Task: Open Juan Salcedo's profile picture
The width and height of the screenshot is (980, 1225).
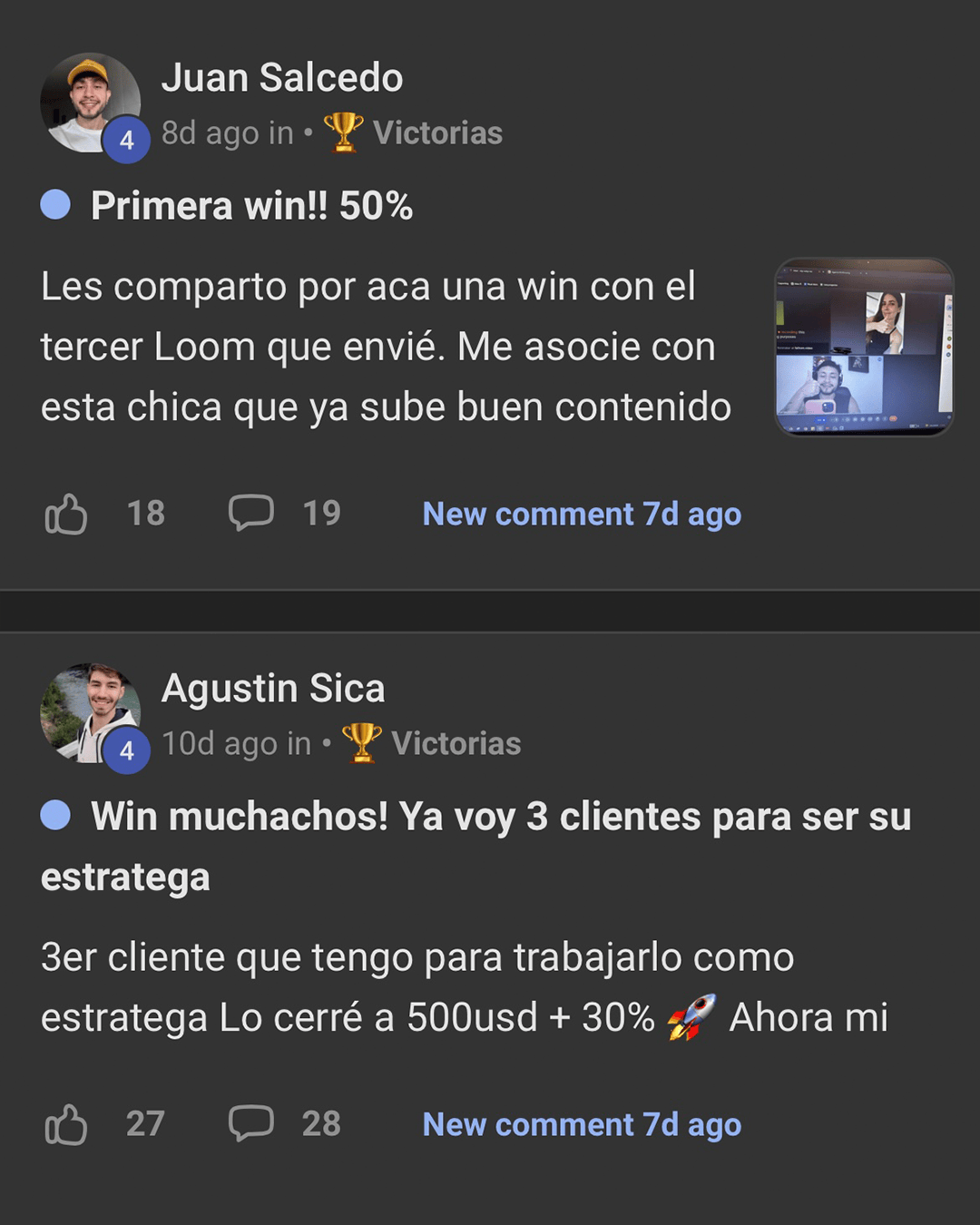Action: tap(89, 103)
